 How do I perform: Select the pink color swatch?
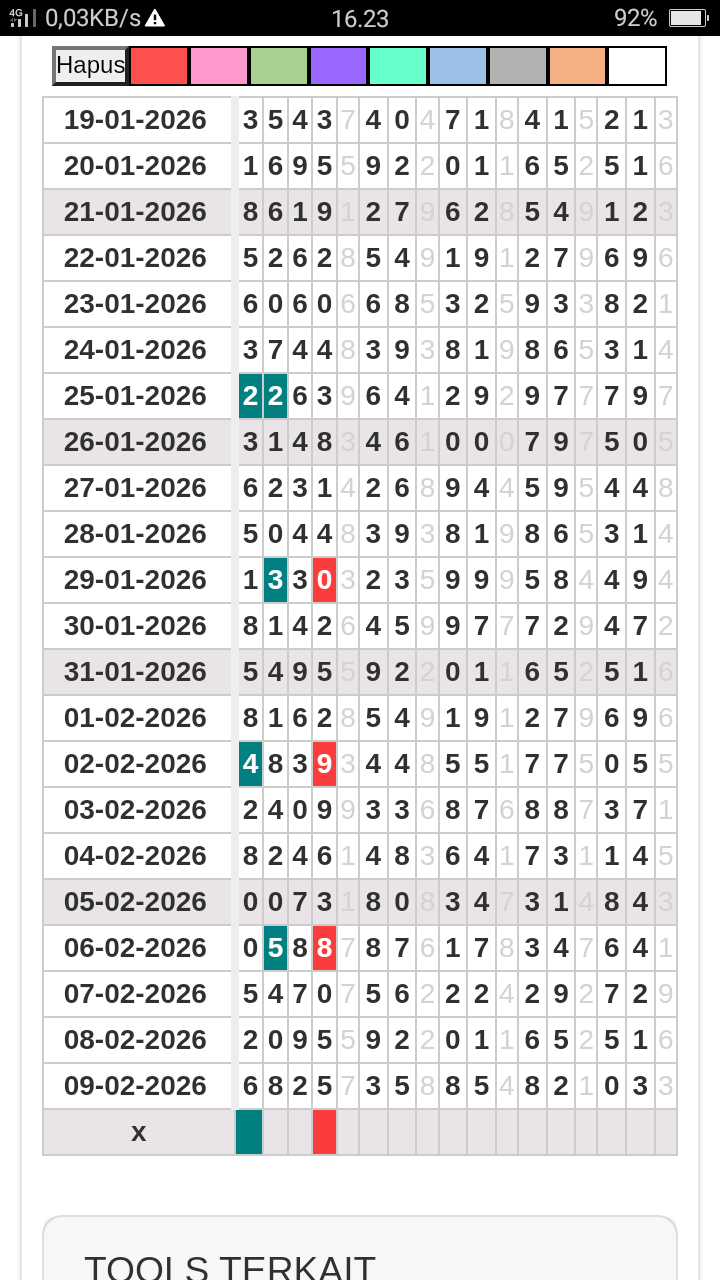(x=219, y=66)
